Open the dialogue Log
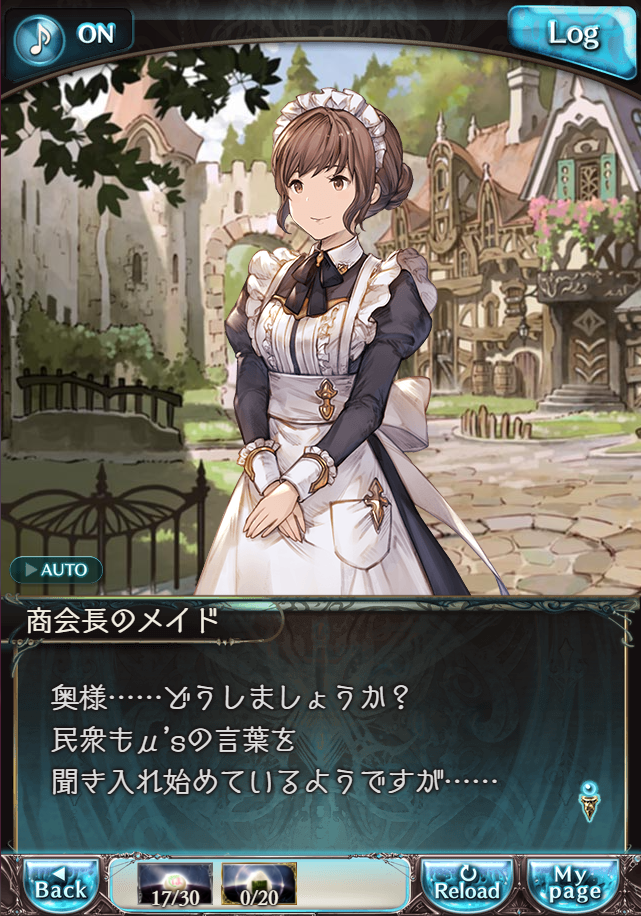 [573, 34]
